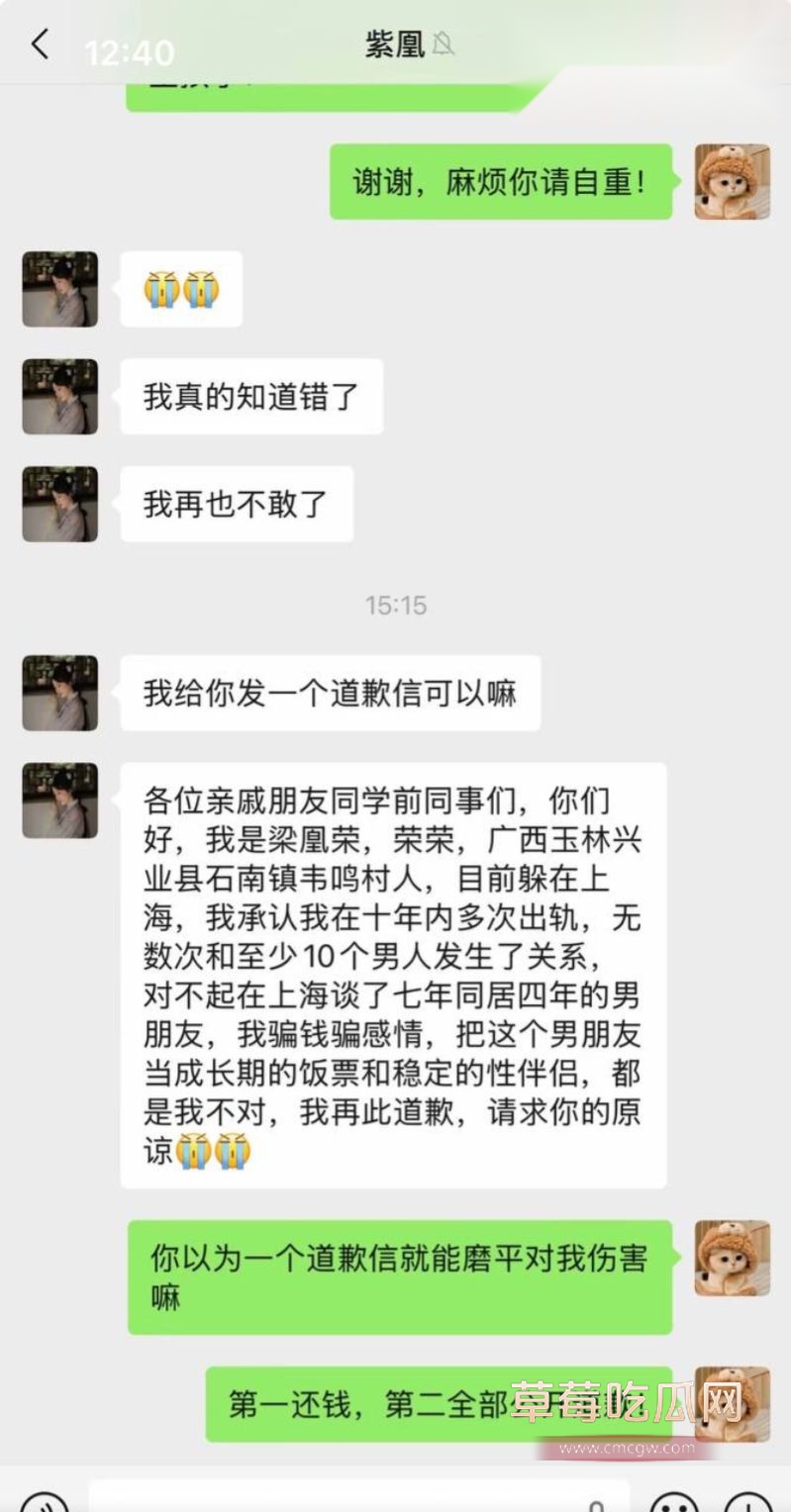Tap your cat avatar beside 谢谢，麻烦你请自重
The width and height of the screenshot is (791, 1512).
pos(732,183)
